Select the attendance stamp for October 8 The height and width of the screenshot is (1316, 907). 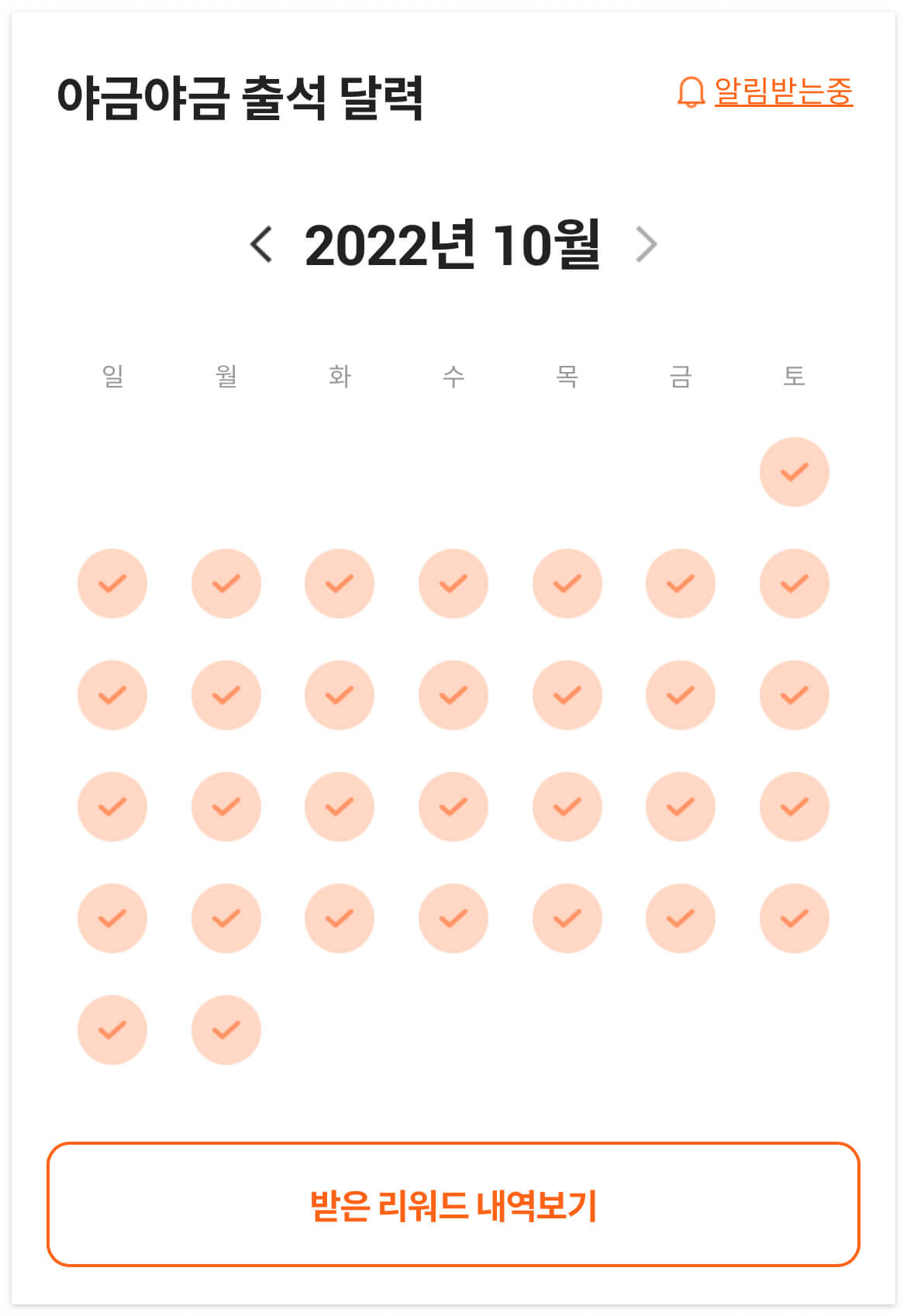pyautogui.click(x=793, y=584)
